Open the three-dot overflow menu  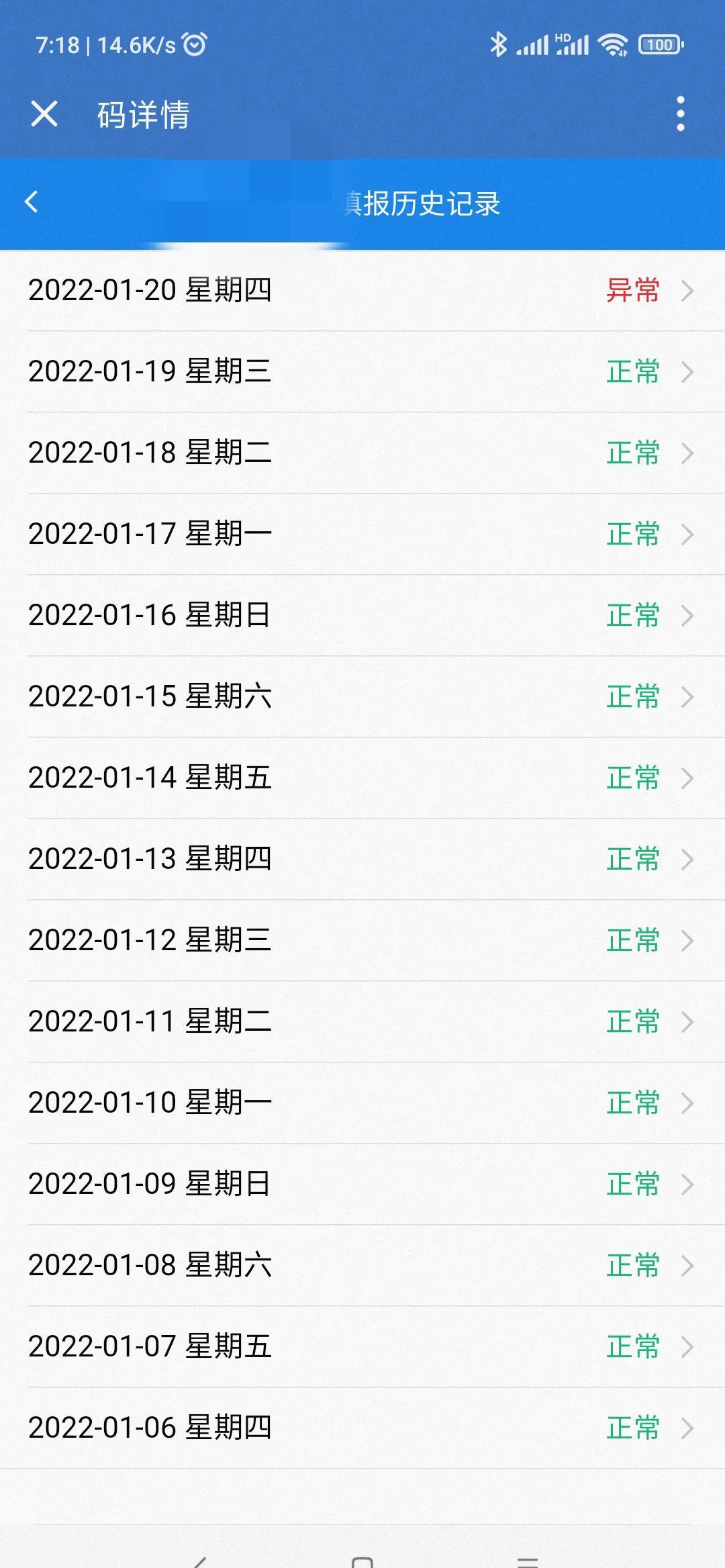681,113
